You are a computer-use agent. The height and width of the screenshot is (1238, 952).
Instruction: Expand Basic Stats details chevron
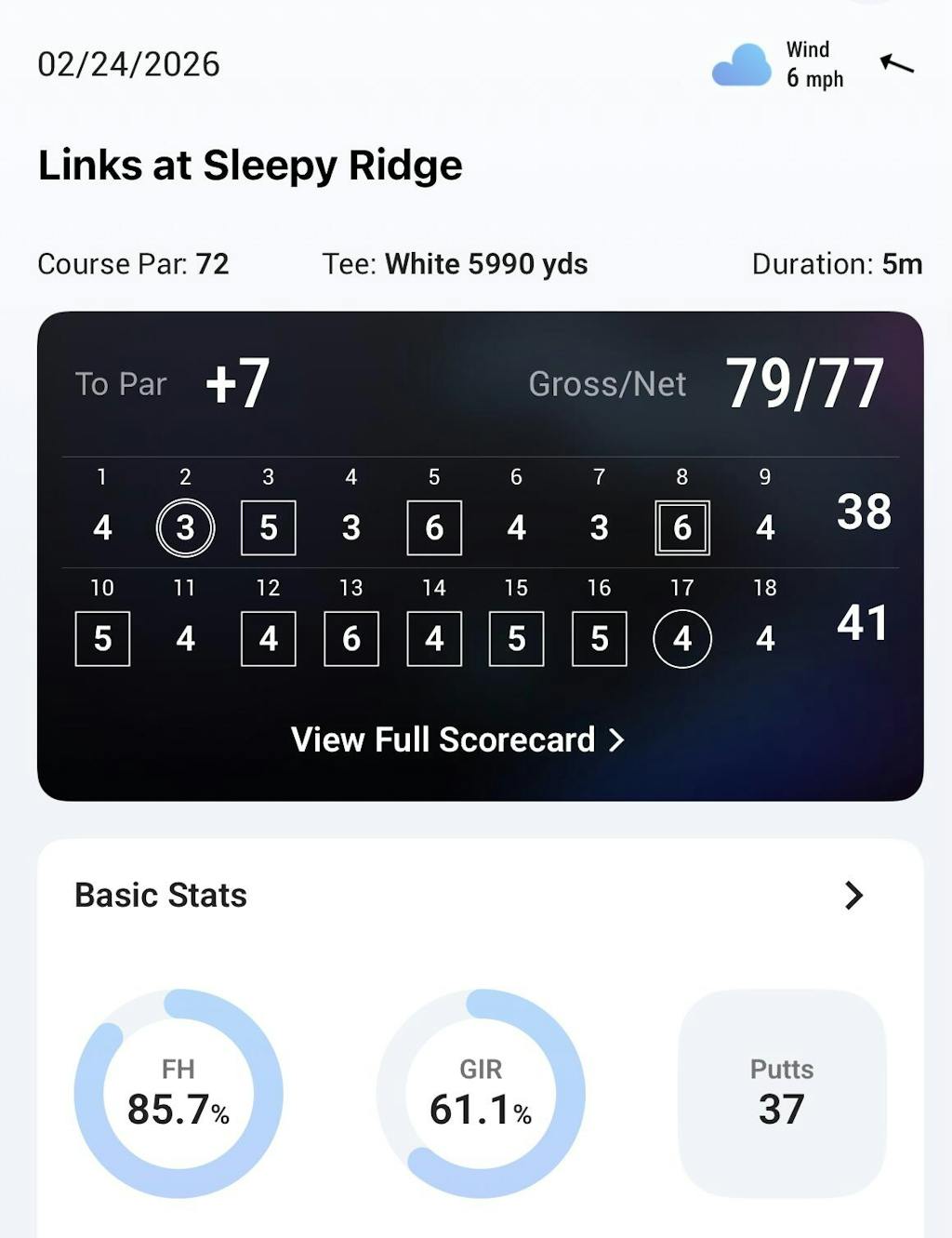click(x=853, y=895)
